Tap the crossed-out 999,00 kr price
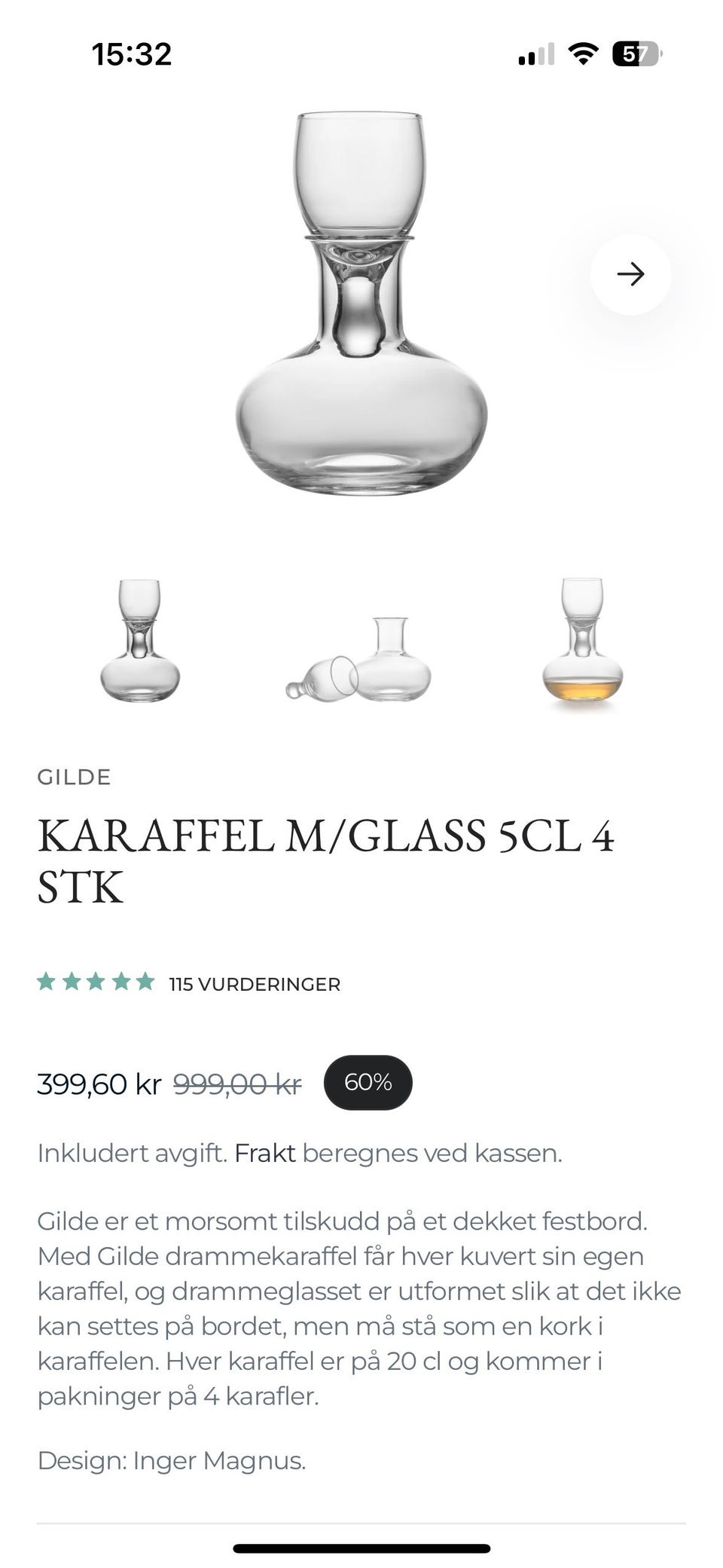723x1568 pixels. point(236,1084)
